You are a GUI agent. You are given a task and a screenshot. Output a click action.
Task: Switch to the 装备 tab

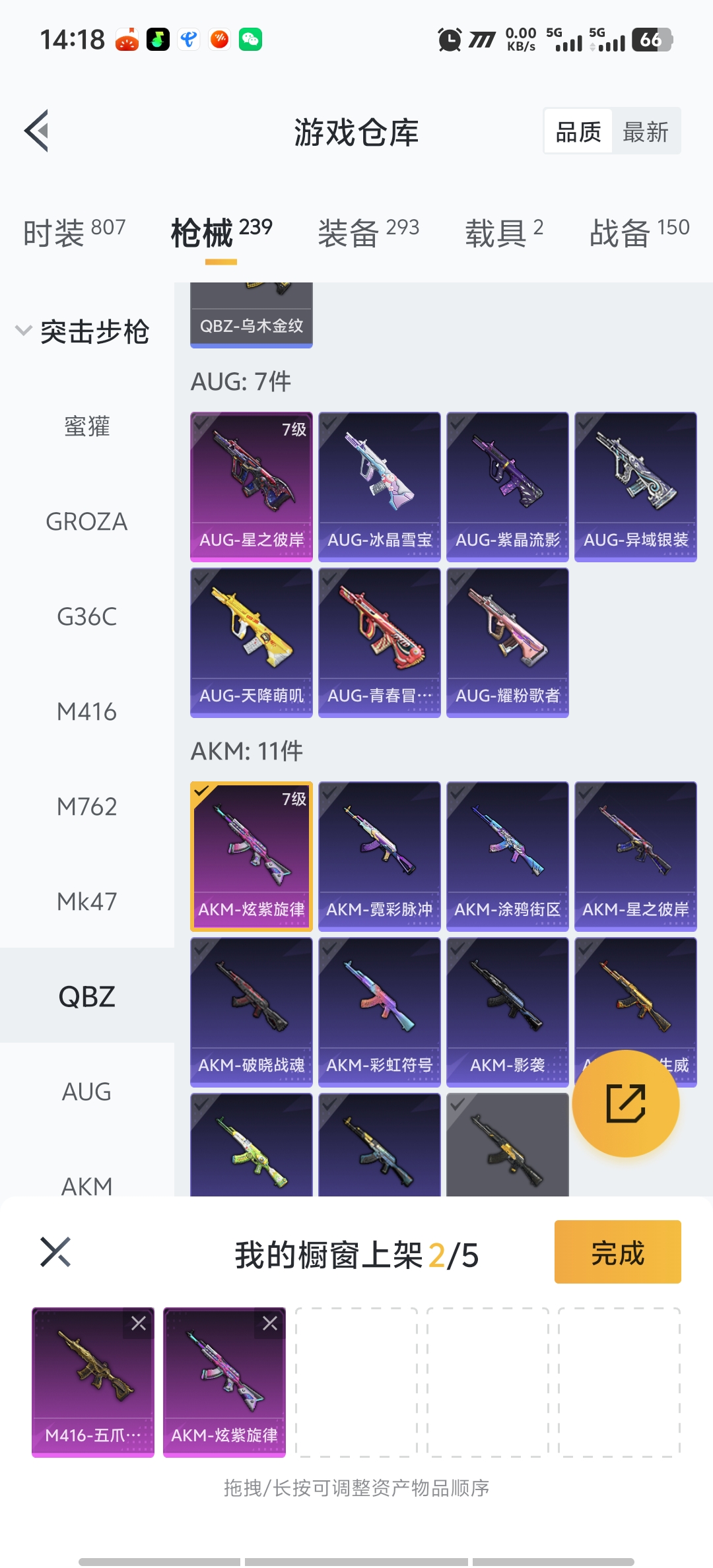(x=368, y=232)
